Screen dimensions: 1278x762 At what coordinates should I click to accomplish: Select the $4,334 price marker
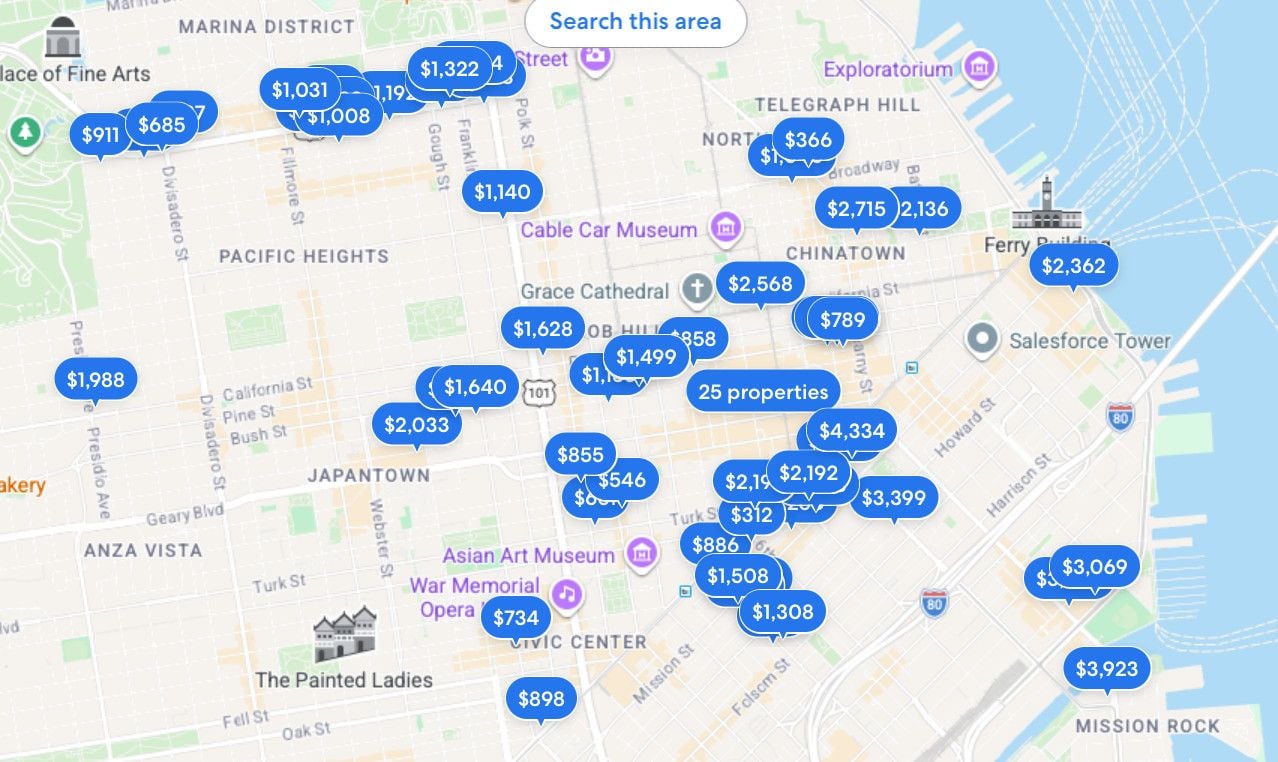(851, 431)
